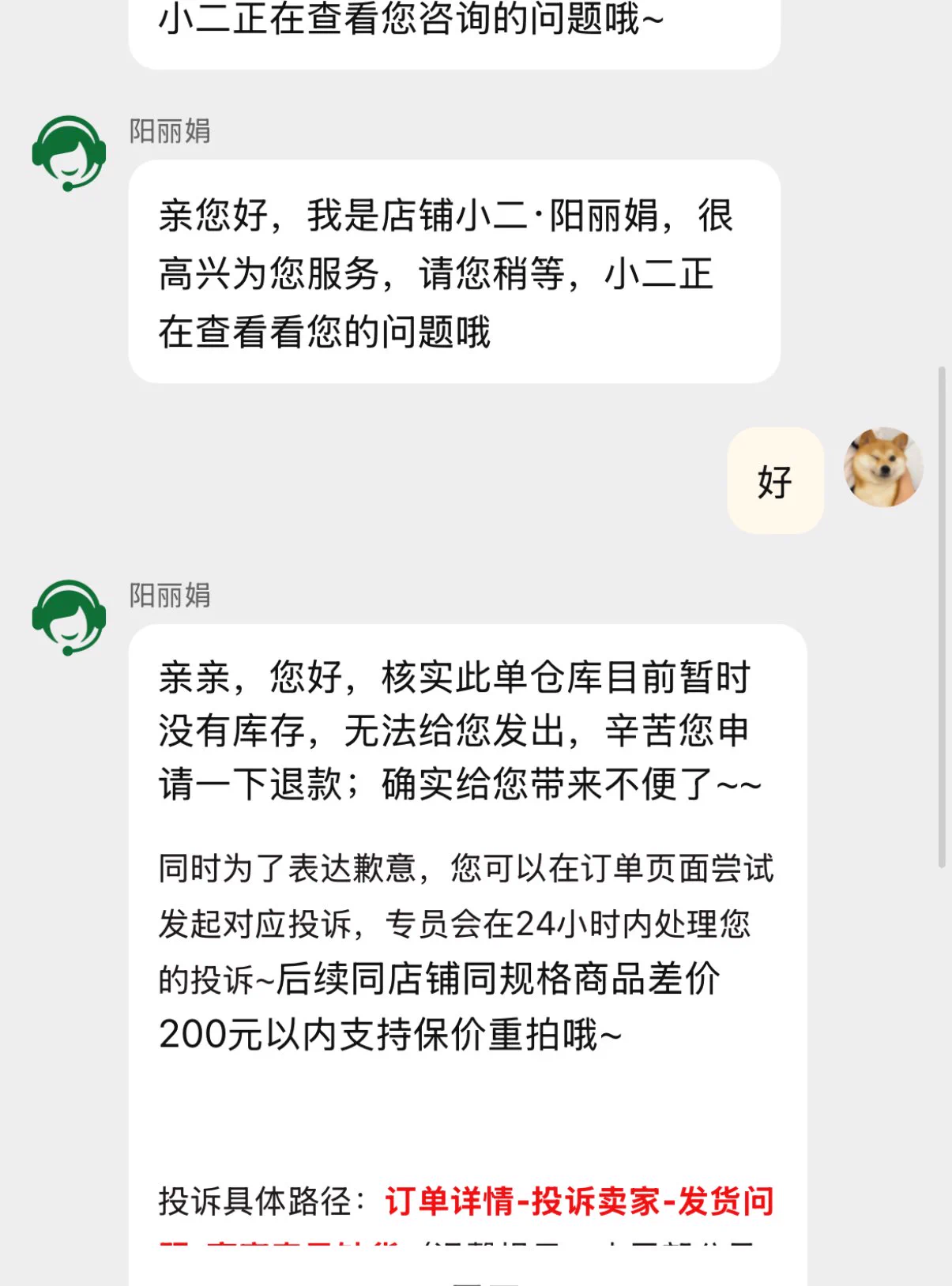This screenshot has height=1286, width=952.
Task: Open your own Shiba Inu profile avatar
Action: click(883, 467)
